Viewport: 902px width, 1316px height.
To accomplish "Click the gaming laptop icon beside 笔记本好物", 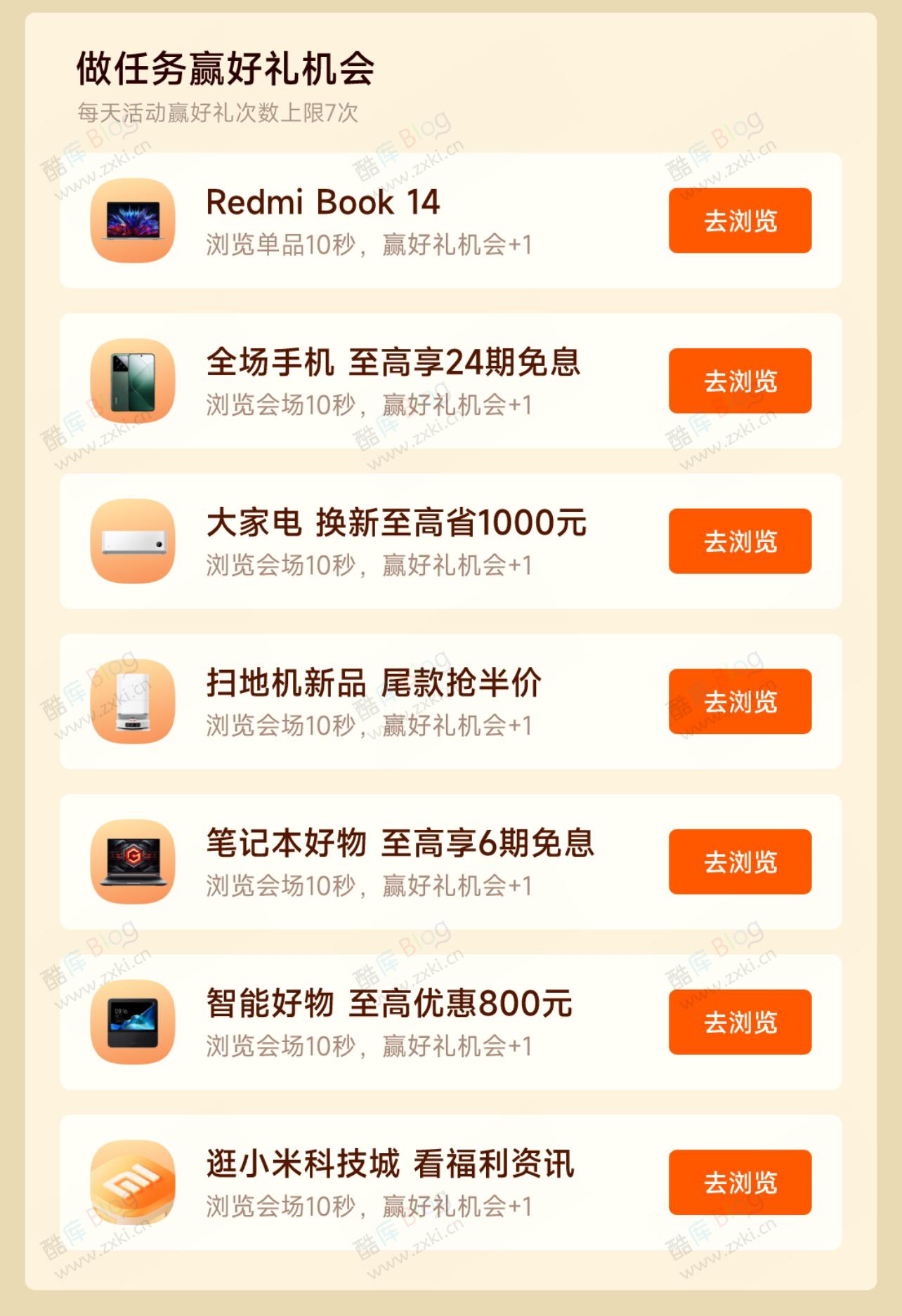I will (x=132, y=860).
